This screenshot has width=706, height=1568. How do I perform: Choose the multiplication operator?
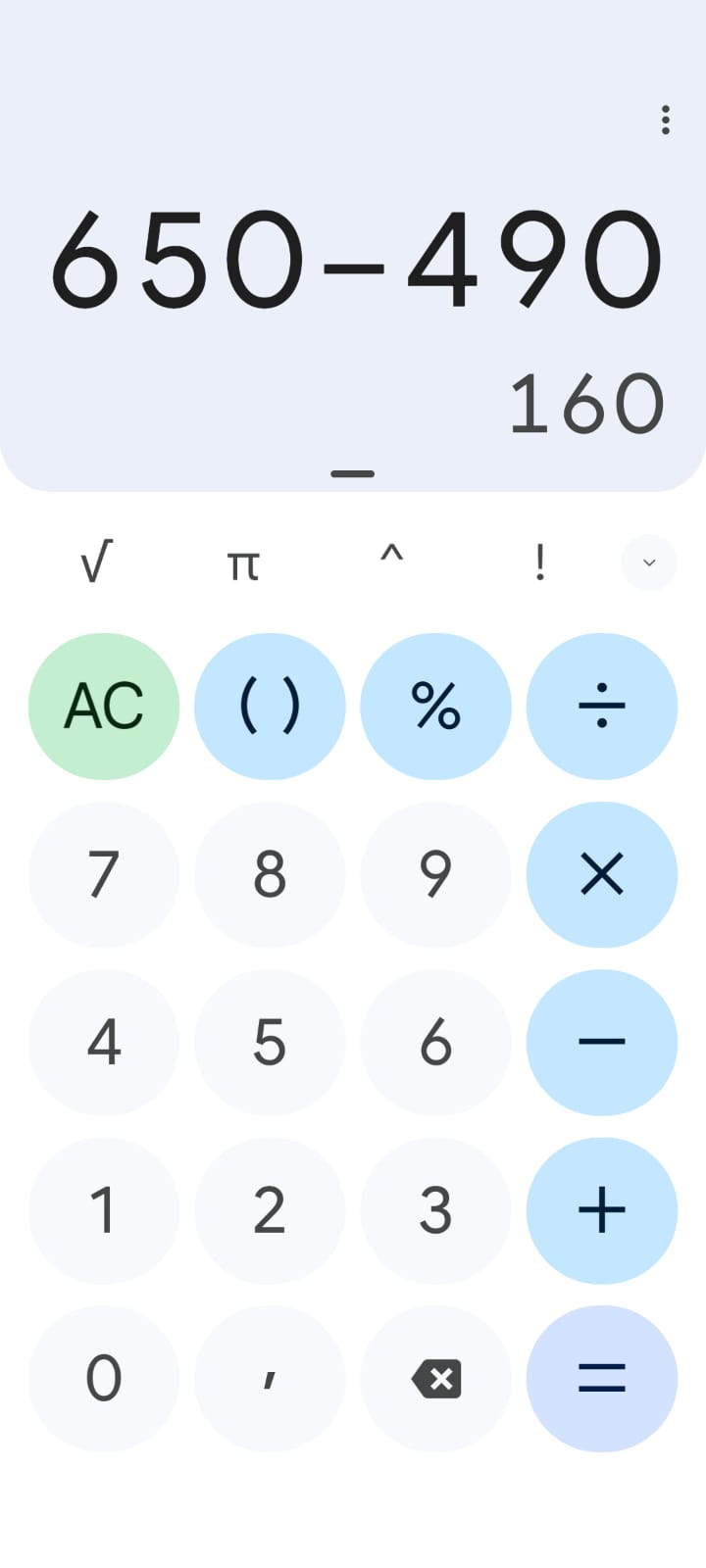point(601,874)
